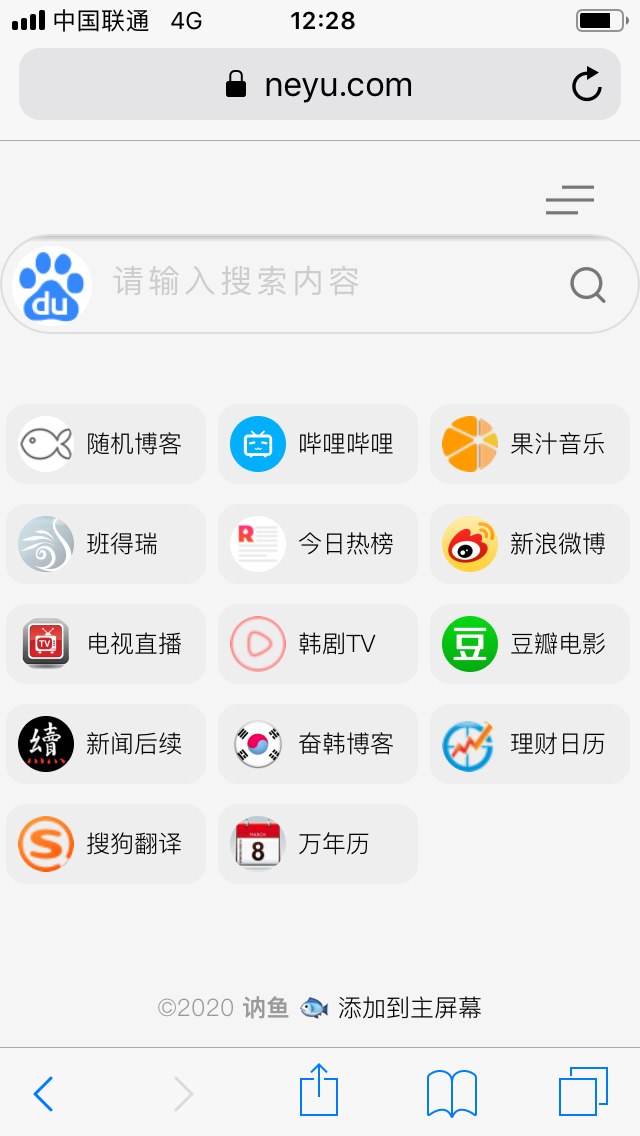The image size is (640, 1136).
Task: Open Safari share sheet
Action: 319,1089
